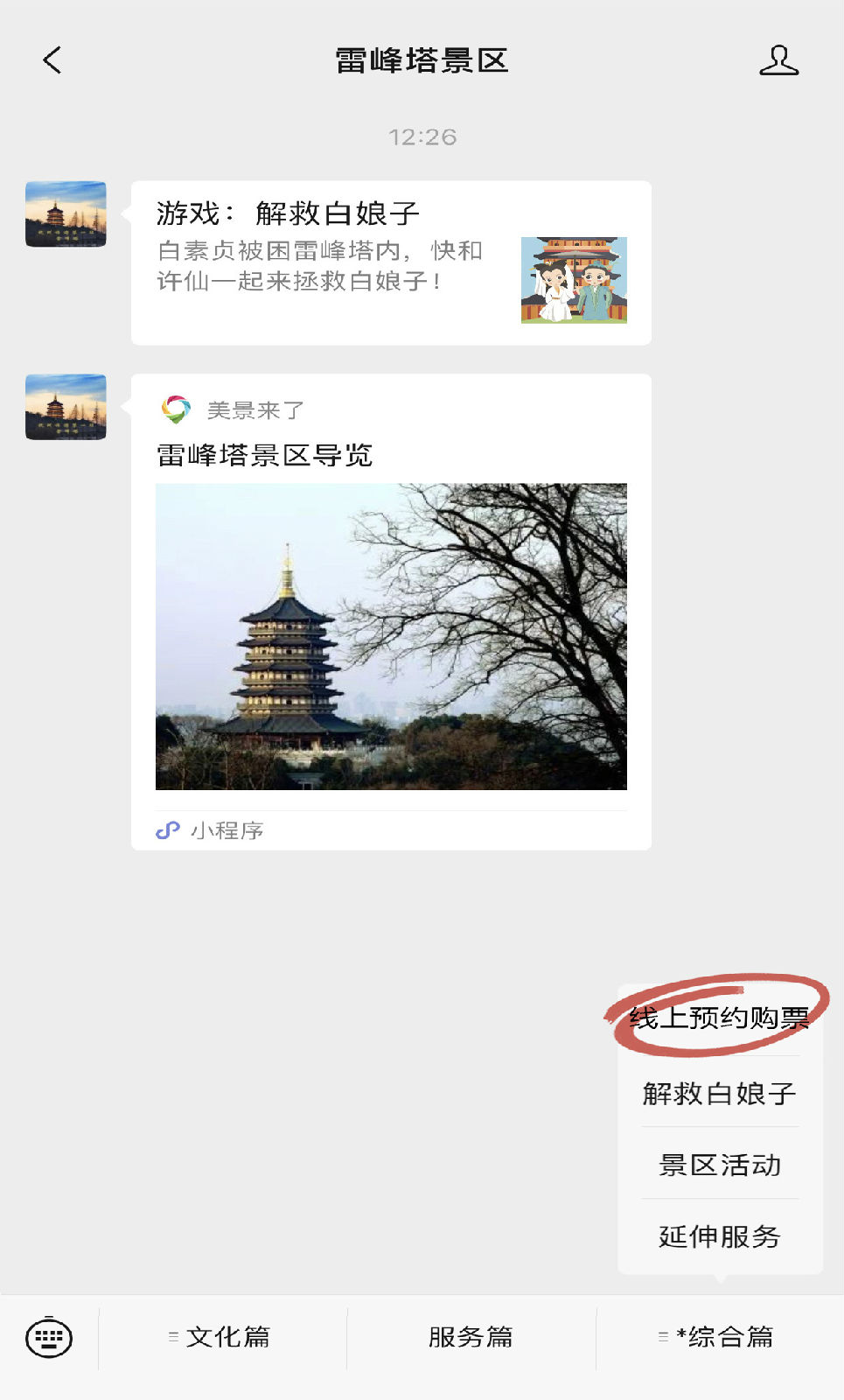Choose 解救白娘子 in the popup menu

(x=719, y=1093)
